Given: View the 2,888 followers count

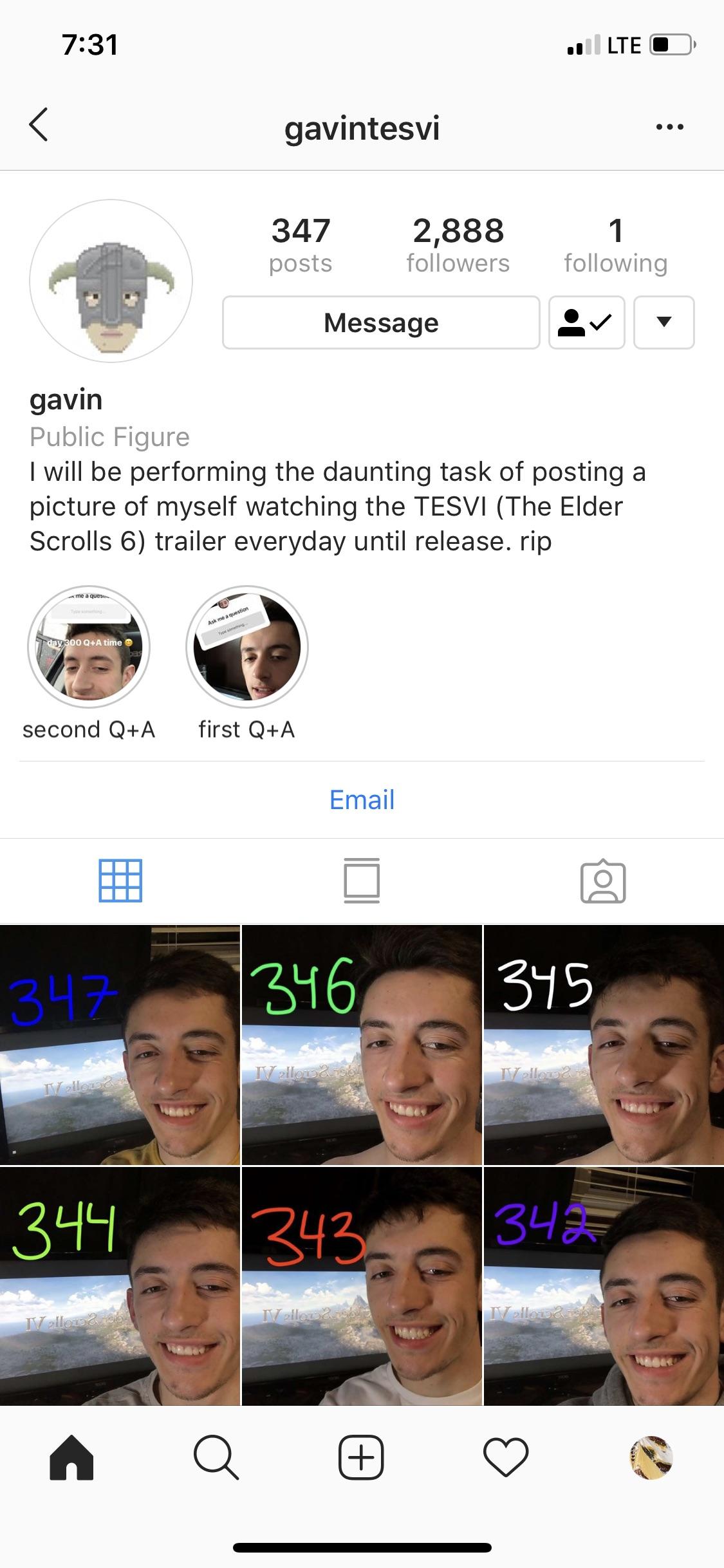Looking at the screenshot, I should [458, 243].
